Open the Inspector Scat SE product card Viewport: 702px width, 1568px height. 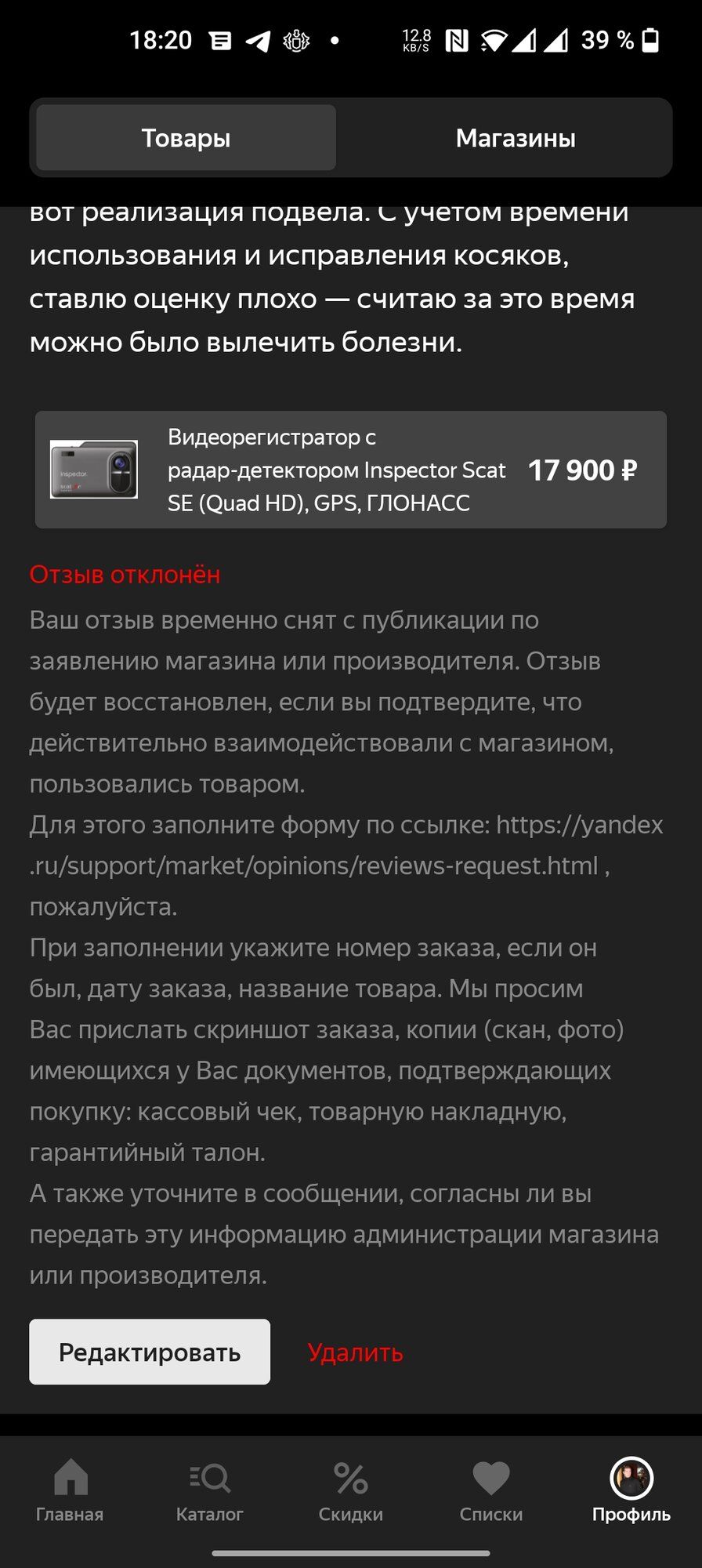[350, 470]
